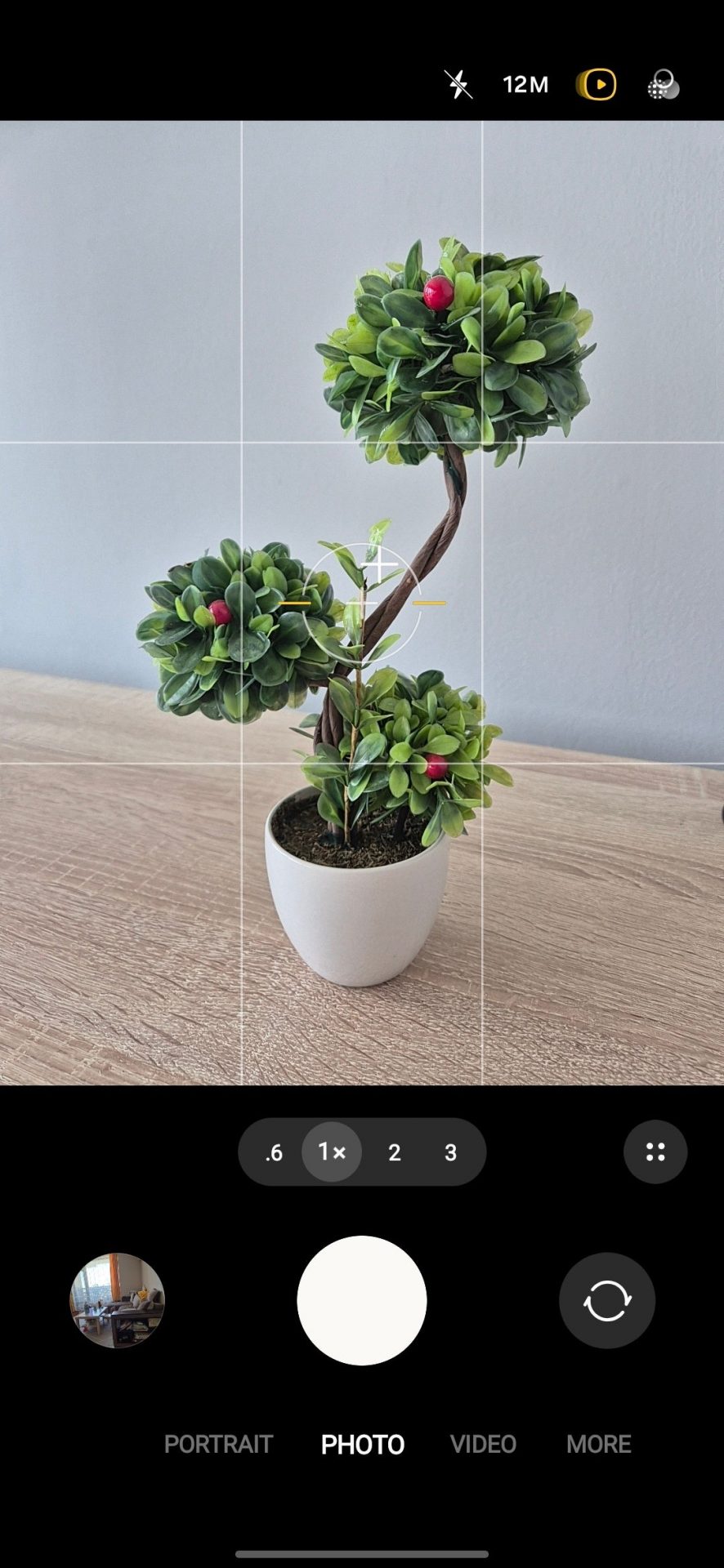Select the PHOTO mode tab
The height and width of the screenshot is (1568, 724).
click(x=362, y=1444)
